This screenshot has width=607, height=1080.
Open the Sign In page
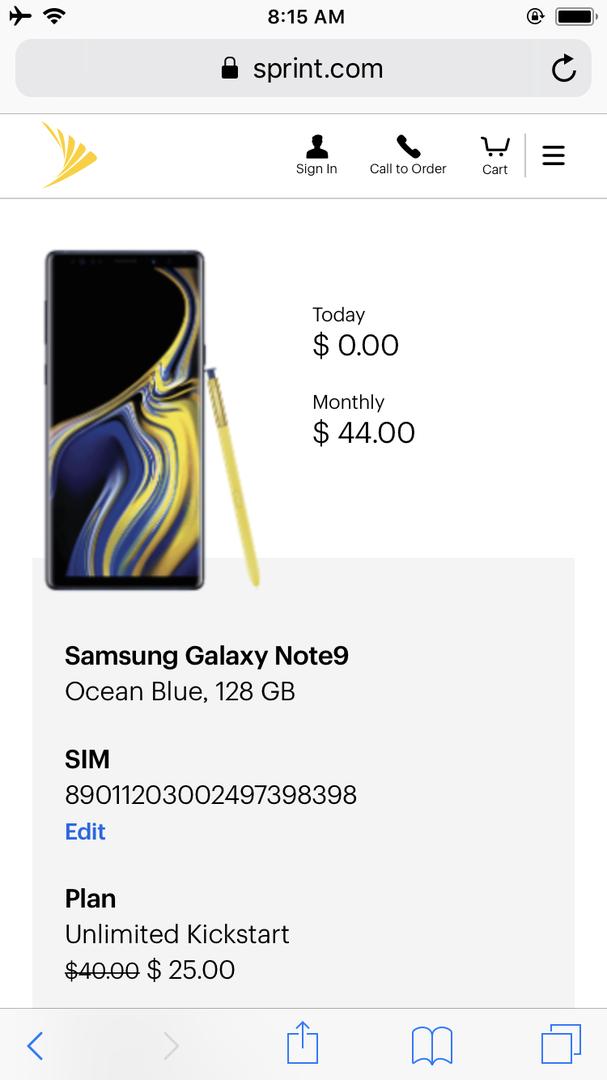point(316,155)
